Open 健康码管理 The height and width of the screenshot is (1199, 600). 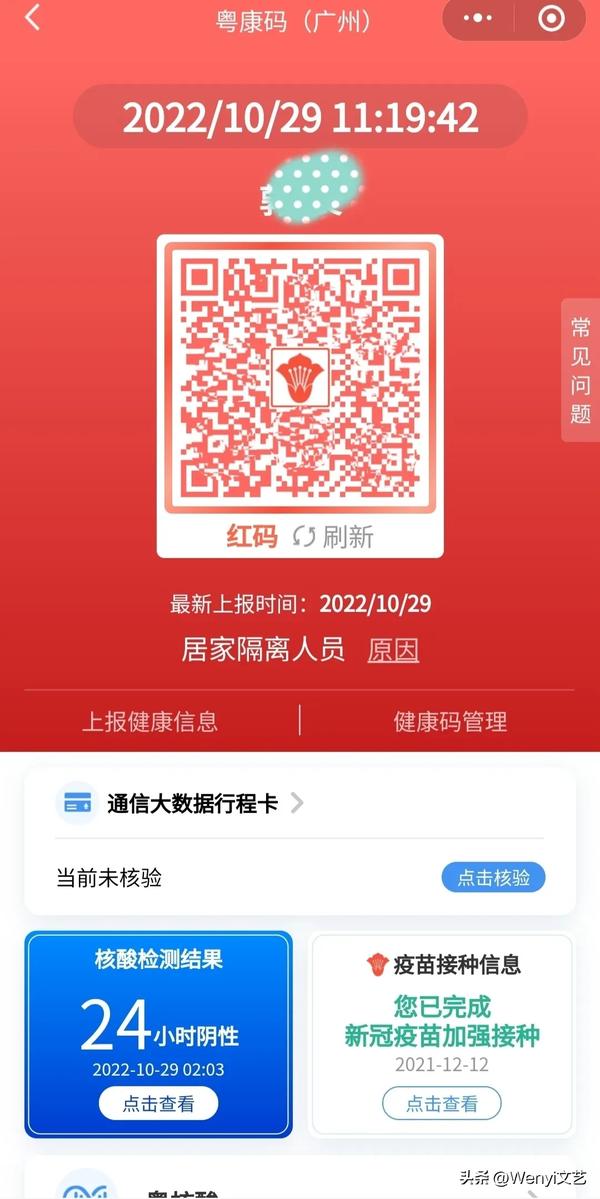450,721
